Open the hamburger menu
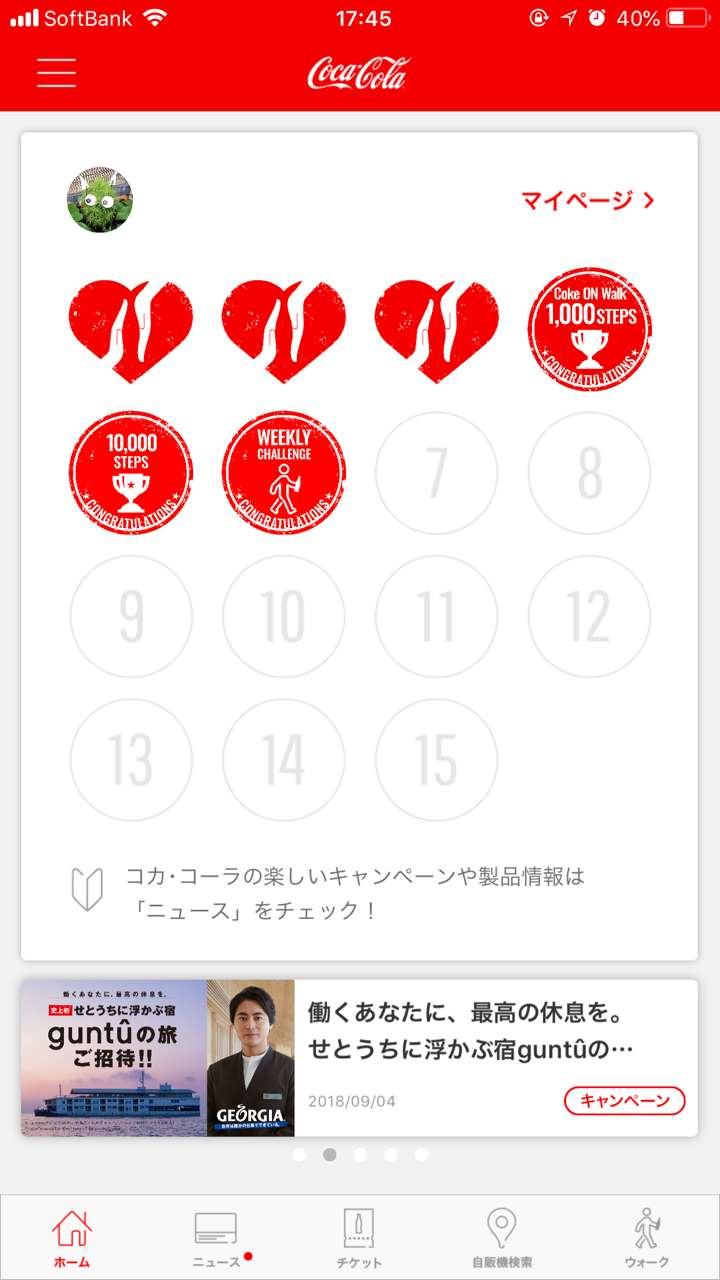 [57, 73]
